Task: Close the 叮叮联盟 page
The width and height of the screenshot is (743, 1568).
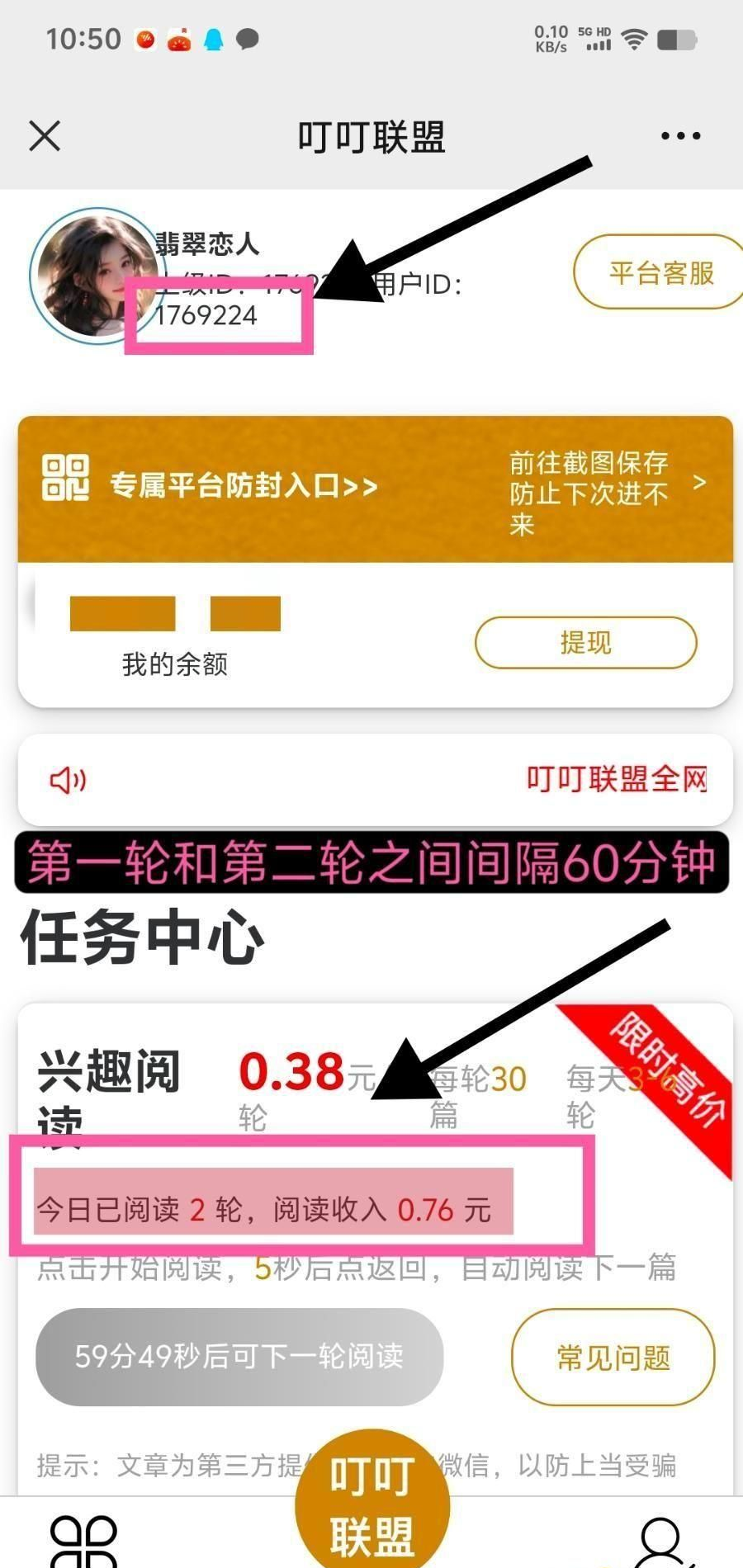Action: pos(45,136)
